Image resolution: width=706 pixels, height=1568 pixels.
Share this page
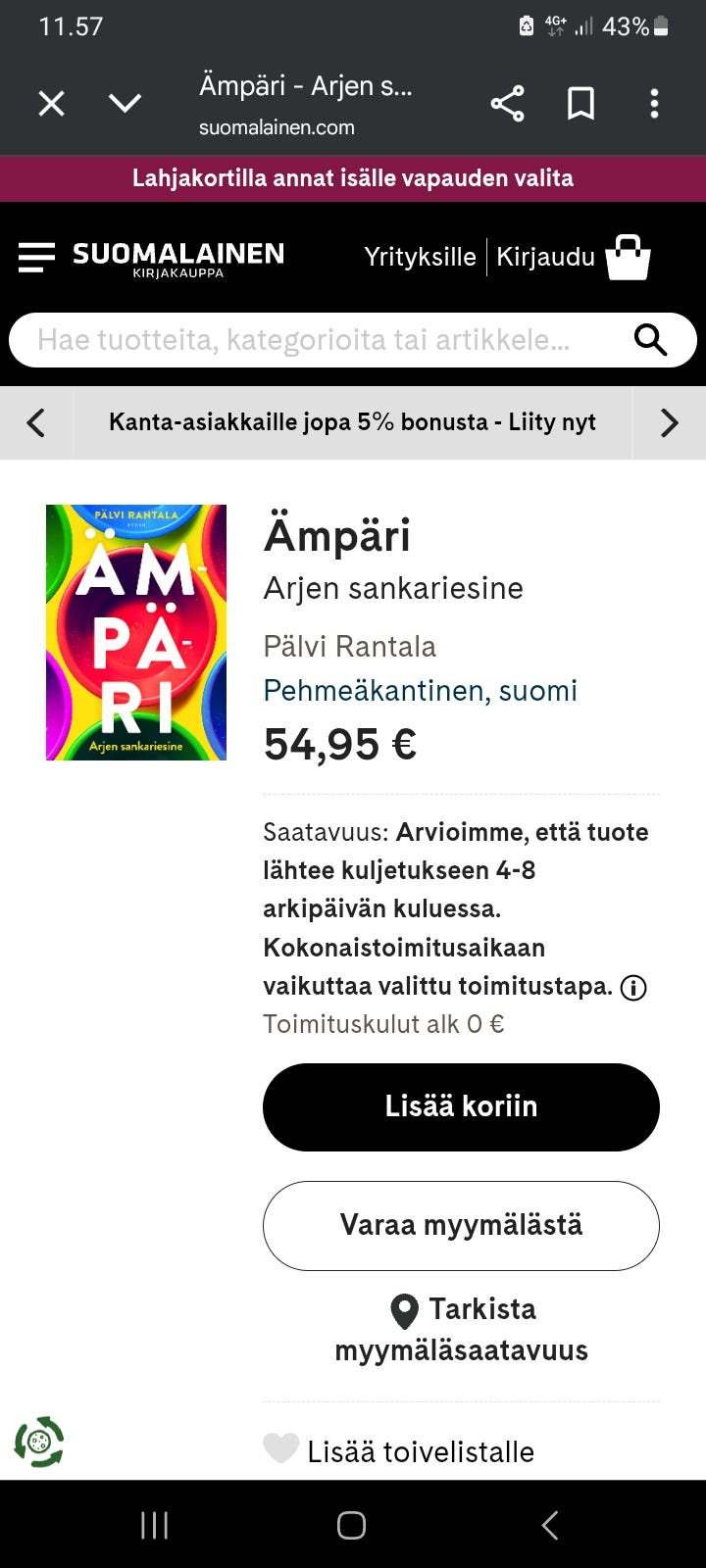pyautogui.click(x=507, y=104)
